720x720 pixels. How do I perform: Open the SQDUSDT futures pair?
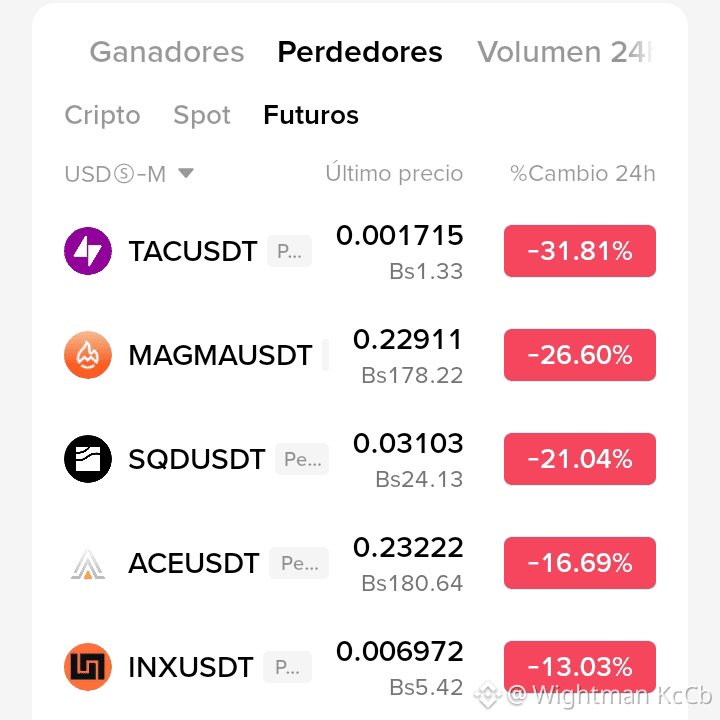click(360, 459)
